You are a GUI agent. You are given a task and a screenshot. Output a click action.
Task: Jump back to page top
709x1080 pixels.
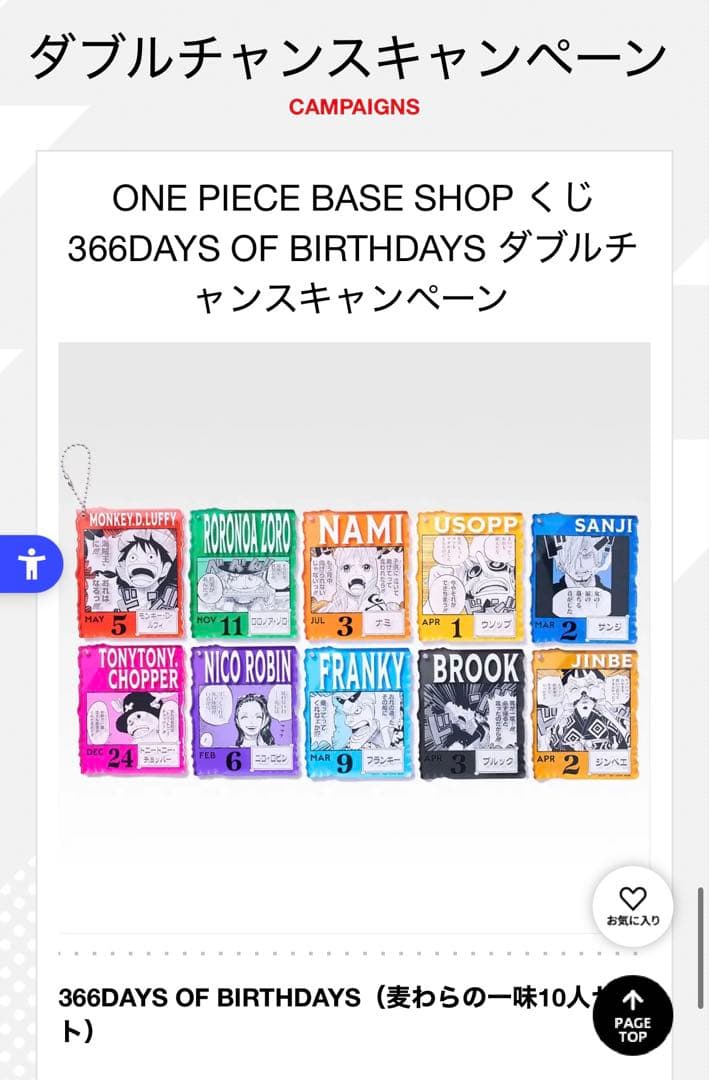[x=632, y=1016]
